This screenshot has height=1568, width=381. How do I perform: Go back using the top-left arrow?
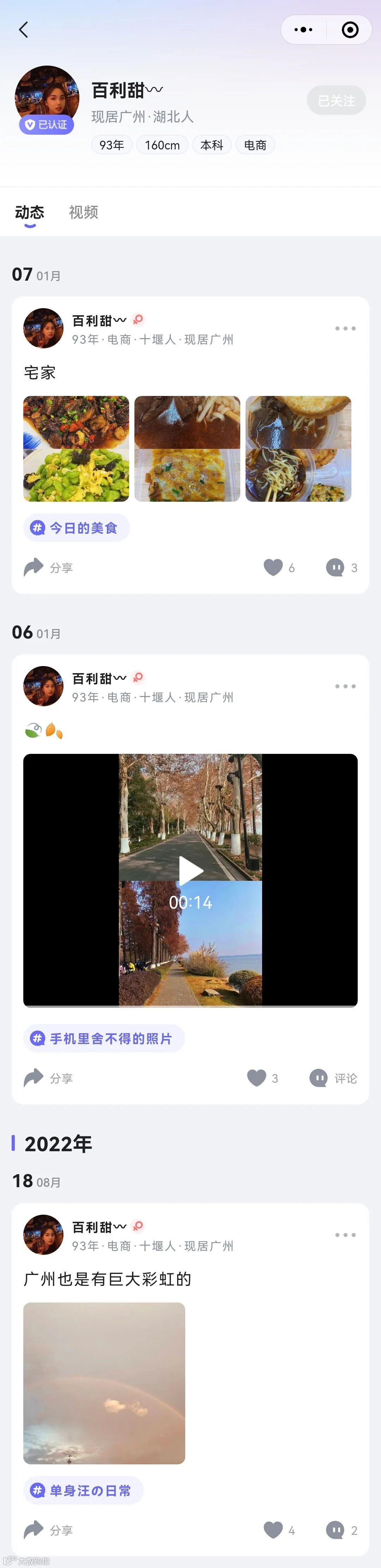pos(24,30)
